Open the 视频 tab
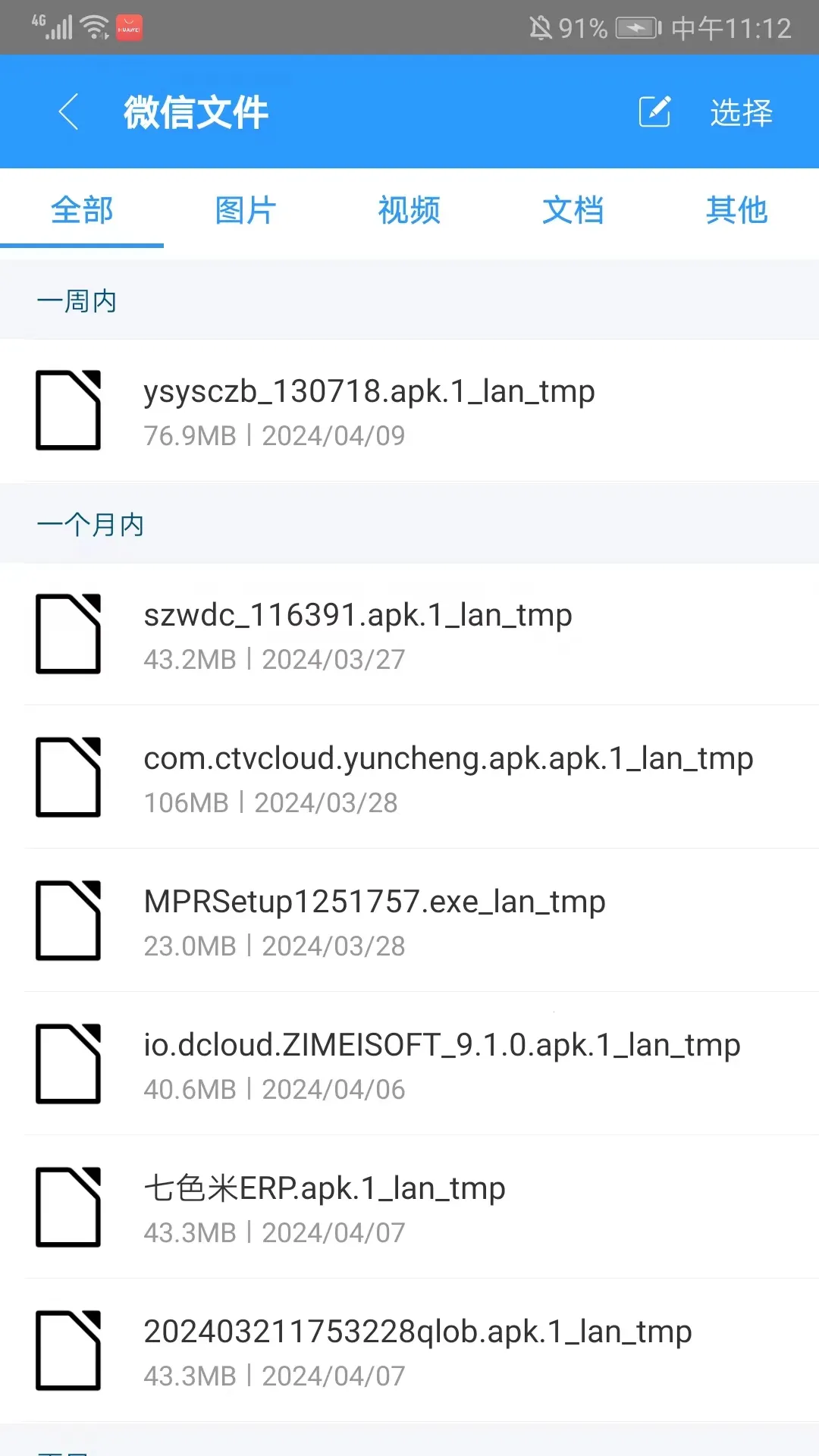 409,211
